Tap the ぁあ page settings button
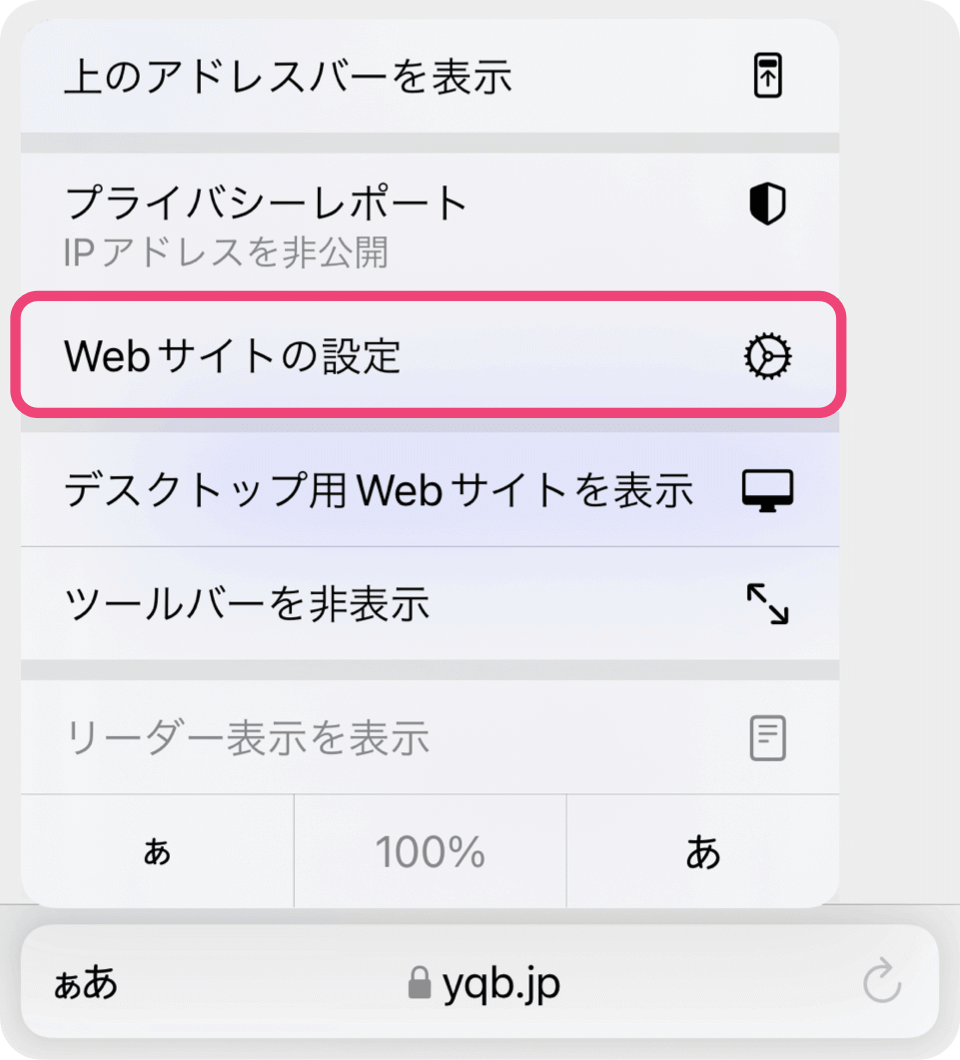This screenshot has height=1060, width=960. coord(86,984)
